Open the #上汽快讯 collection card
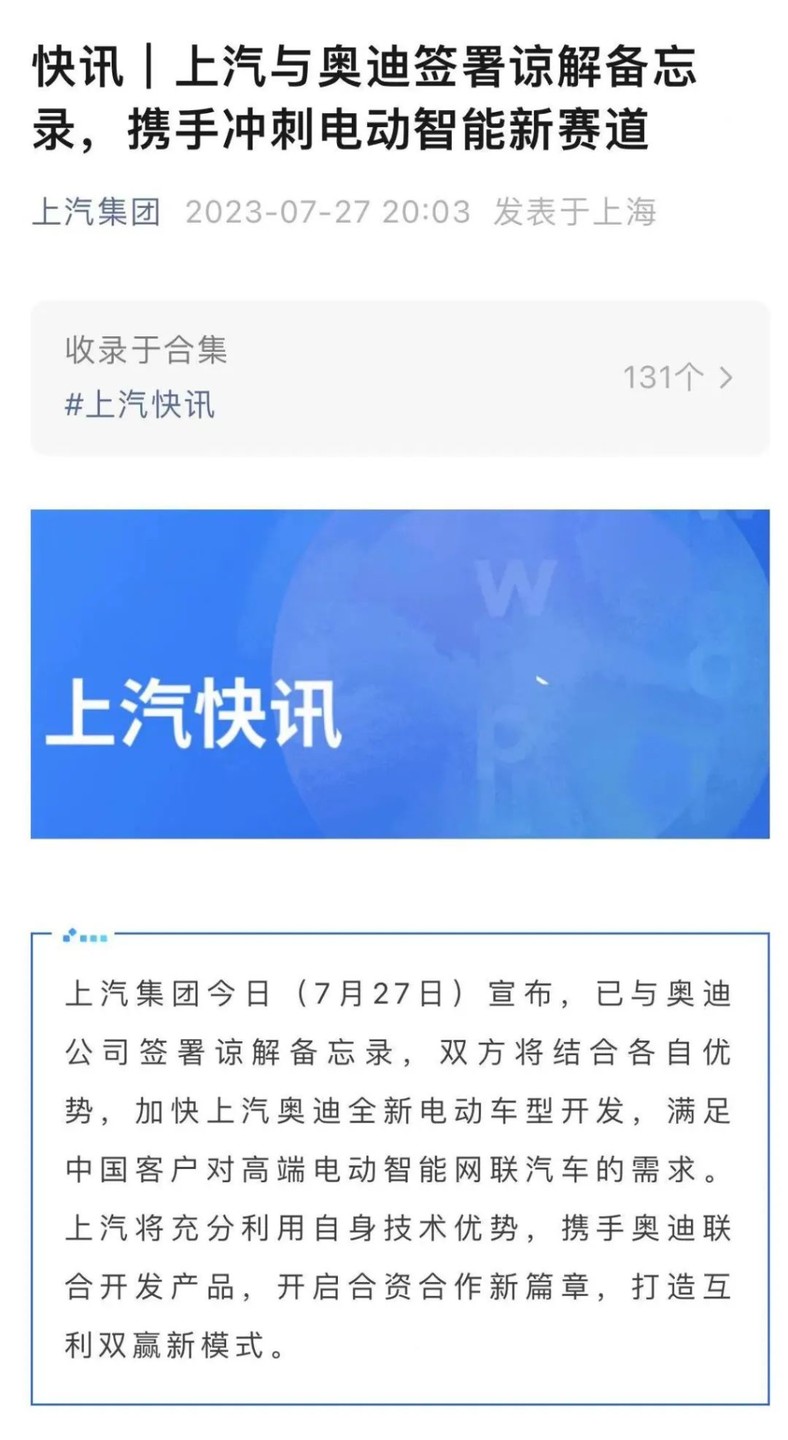The image size is (788, 1440). click(x=399, y=378)
